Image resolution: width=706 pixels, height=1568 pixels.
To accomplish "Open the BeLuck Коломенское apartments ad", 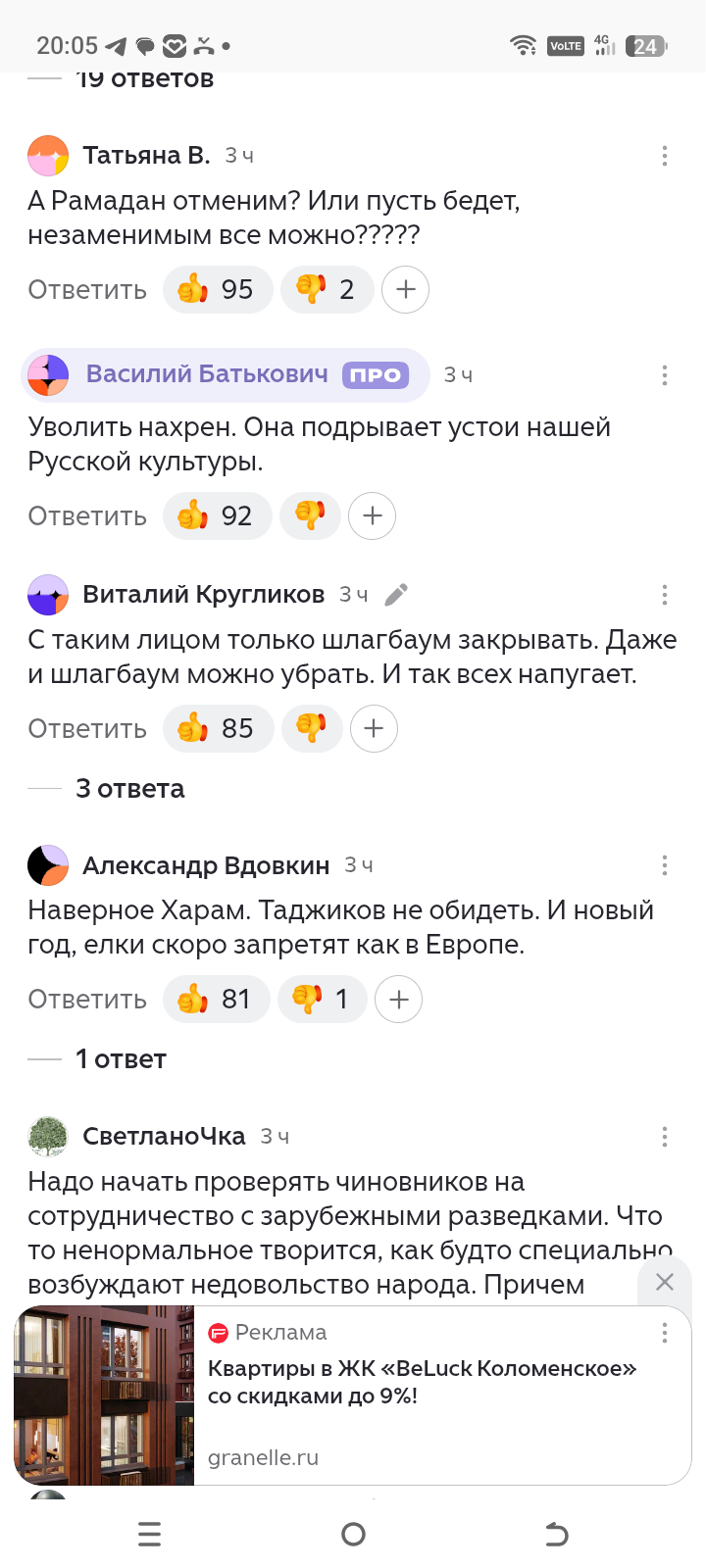I will [x=422, y=1382].
